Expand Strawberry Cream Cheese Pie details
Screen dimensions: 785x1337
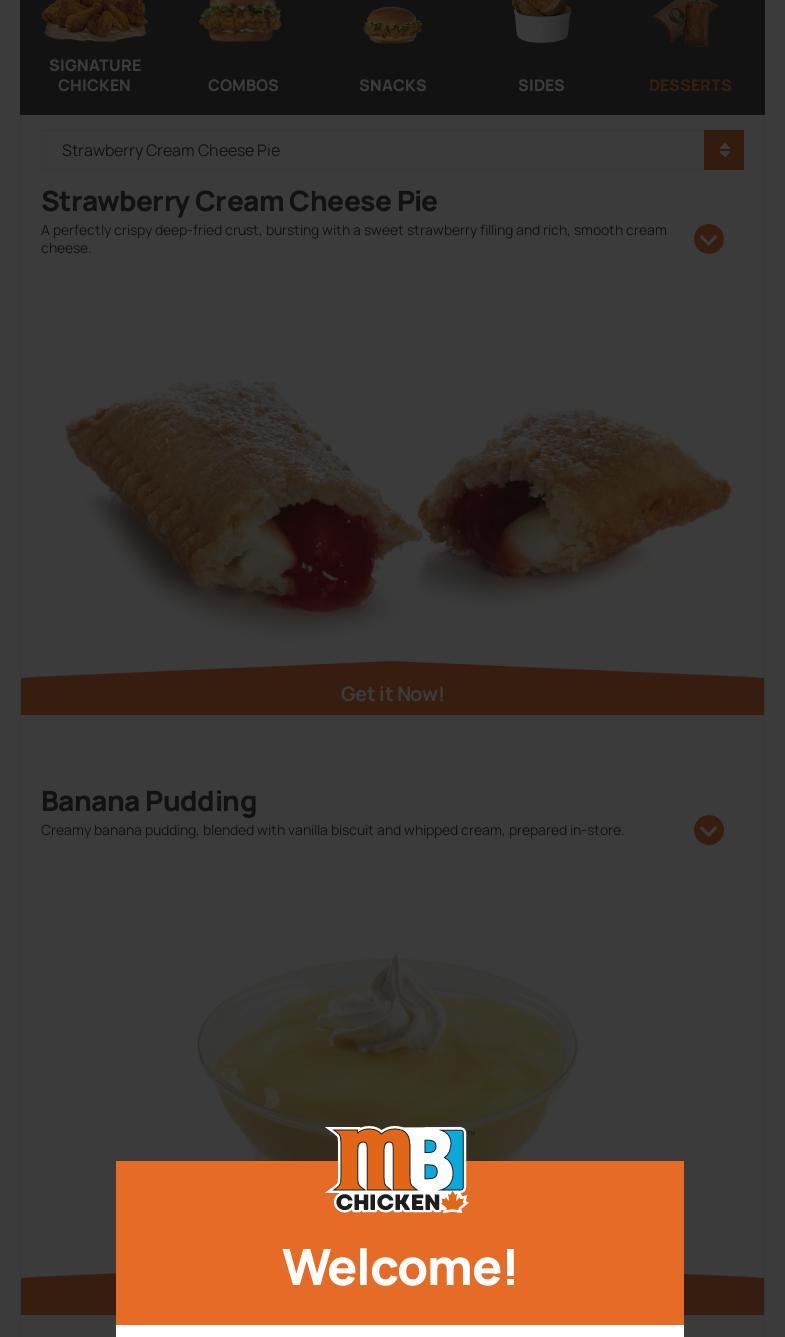pos(708,239)
